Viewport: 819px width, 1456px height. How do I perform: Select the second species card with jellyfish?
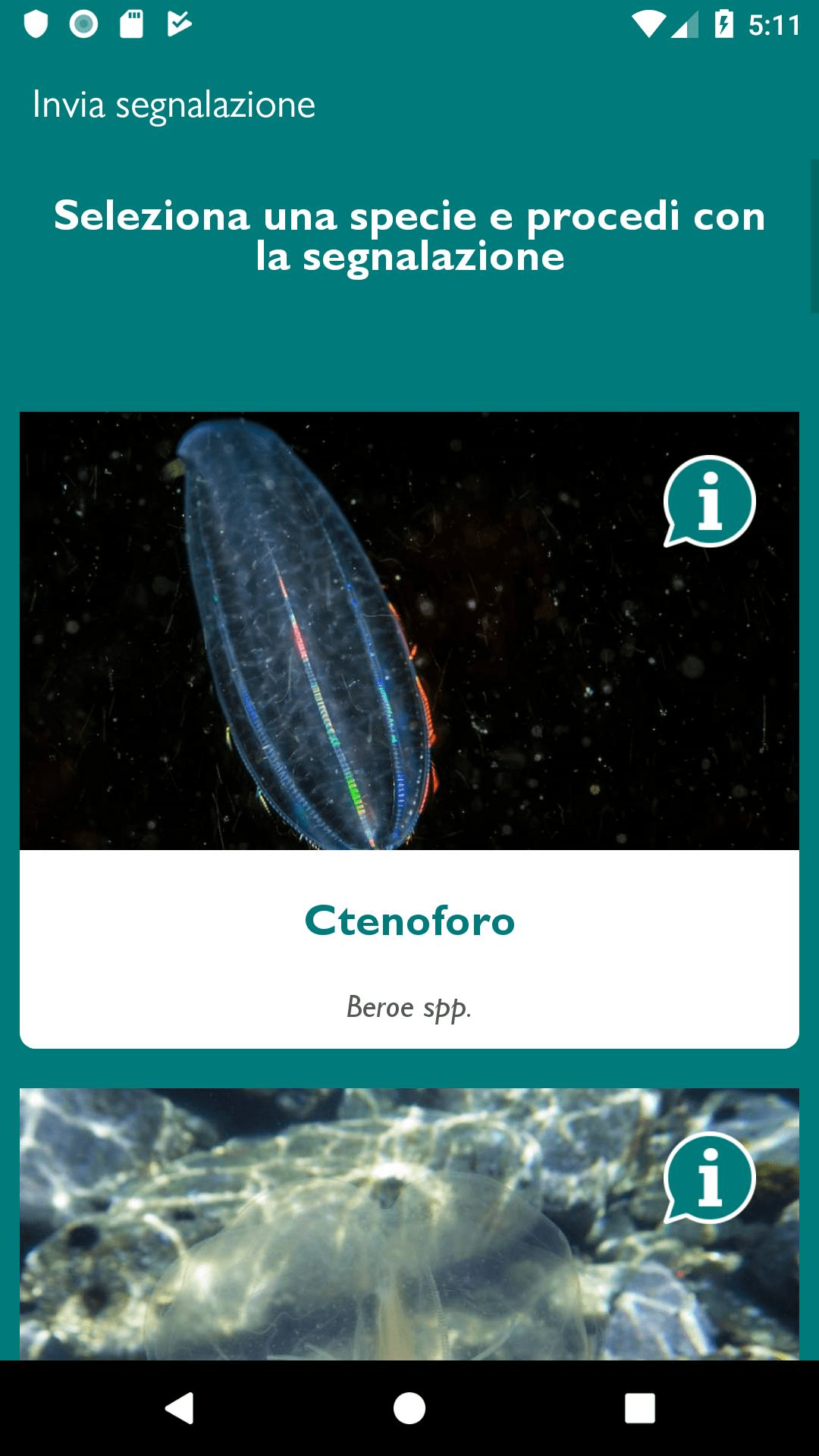[x=409, y=1224]
